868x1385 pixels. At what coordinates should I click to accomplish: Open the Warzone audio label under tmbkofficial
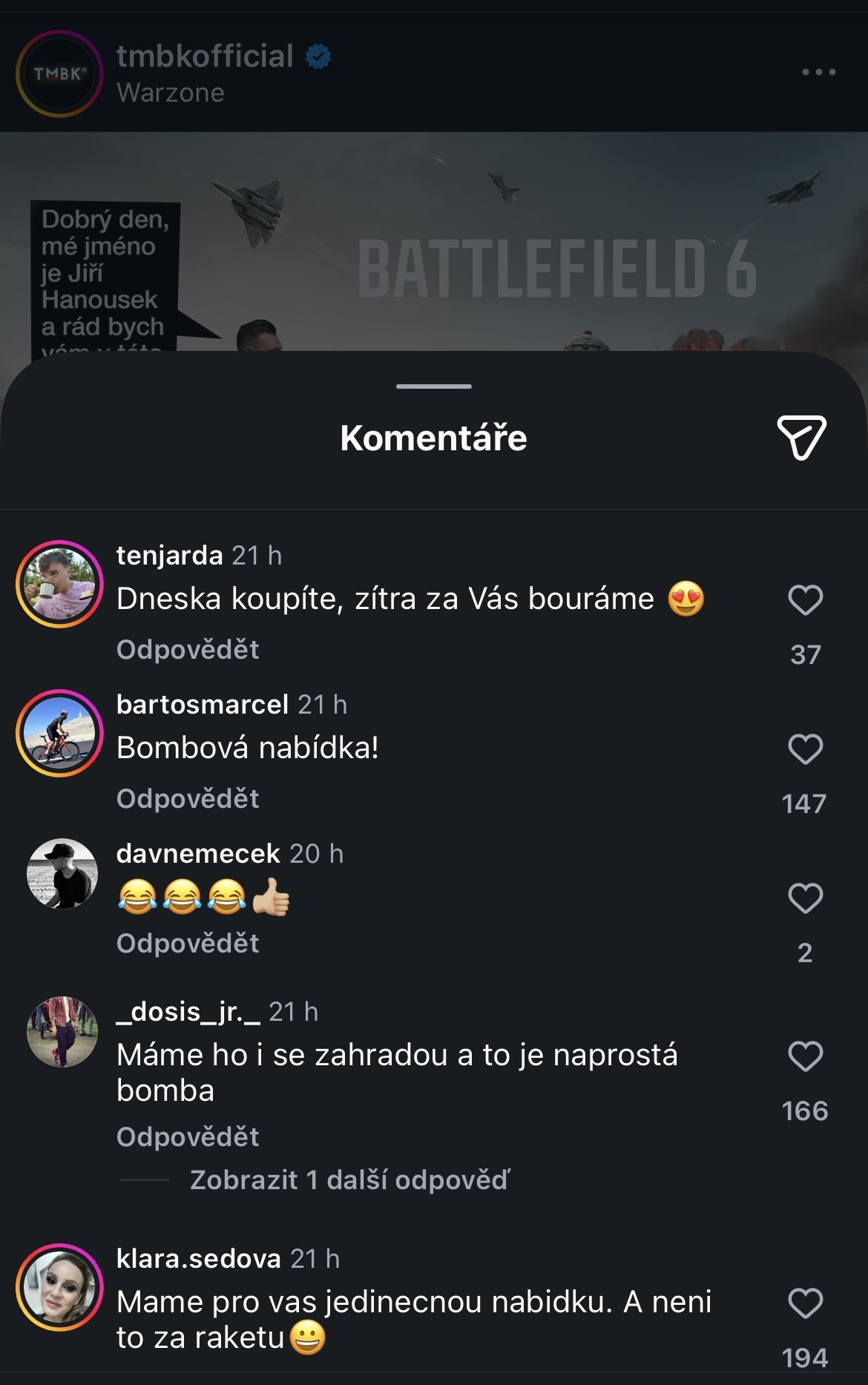click(171, 93)
